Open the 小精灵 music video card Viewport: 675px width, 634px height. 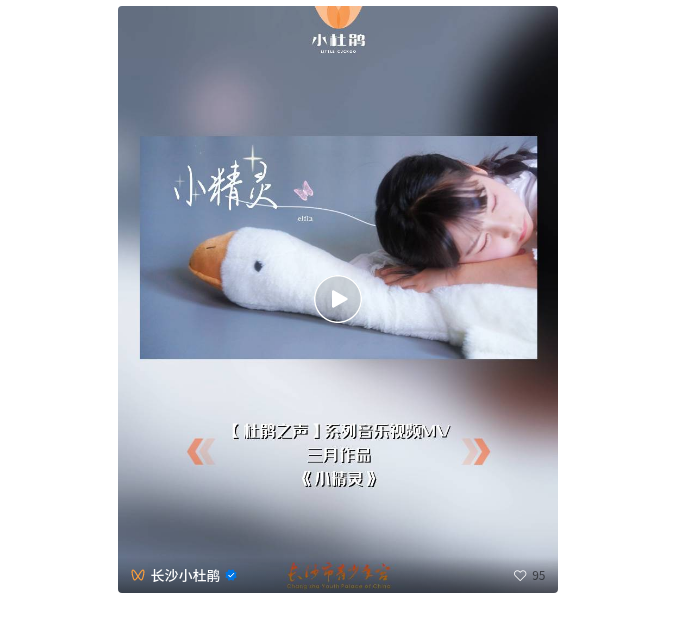coord(338,299)
